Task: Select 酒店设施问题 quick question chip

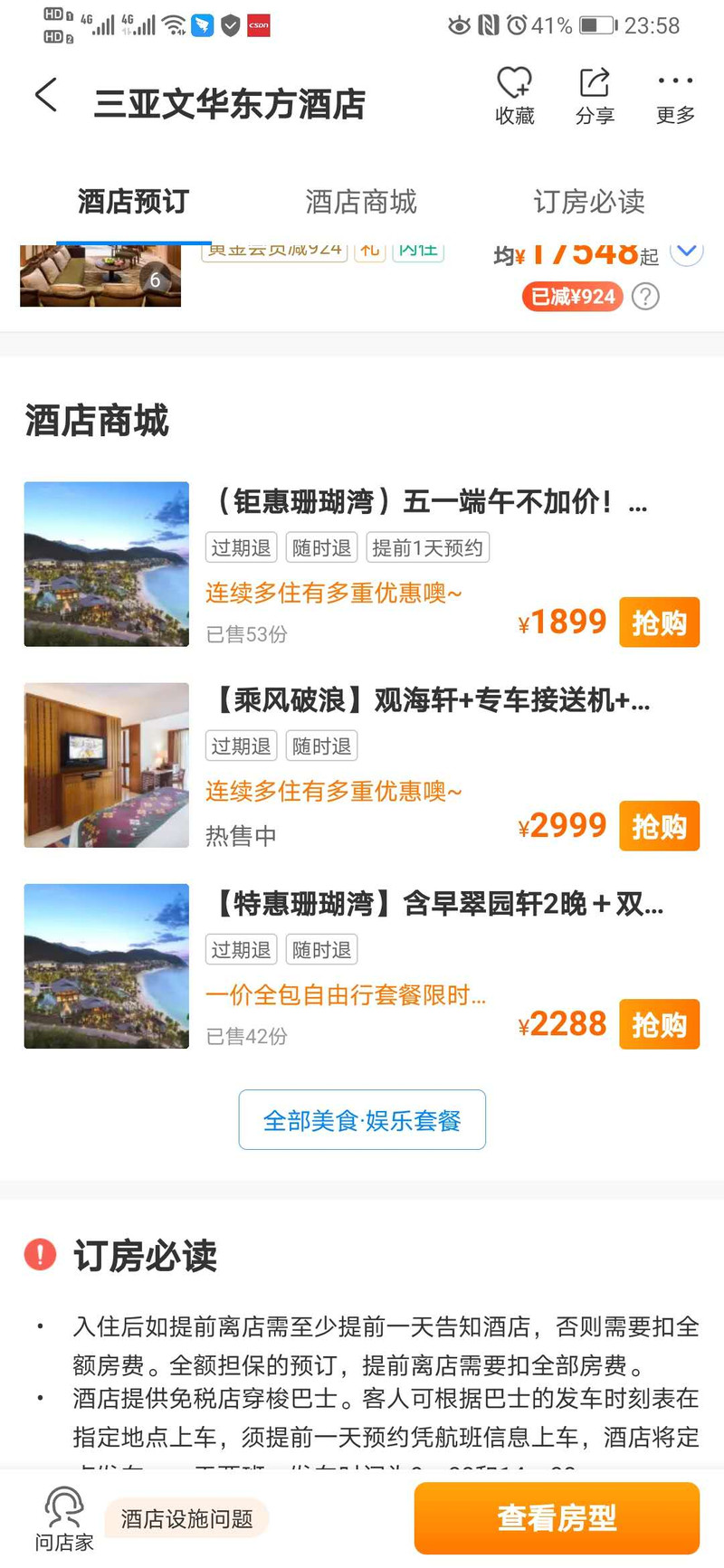Action: pos(187,1518)
